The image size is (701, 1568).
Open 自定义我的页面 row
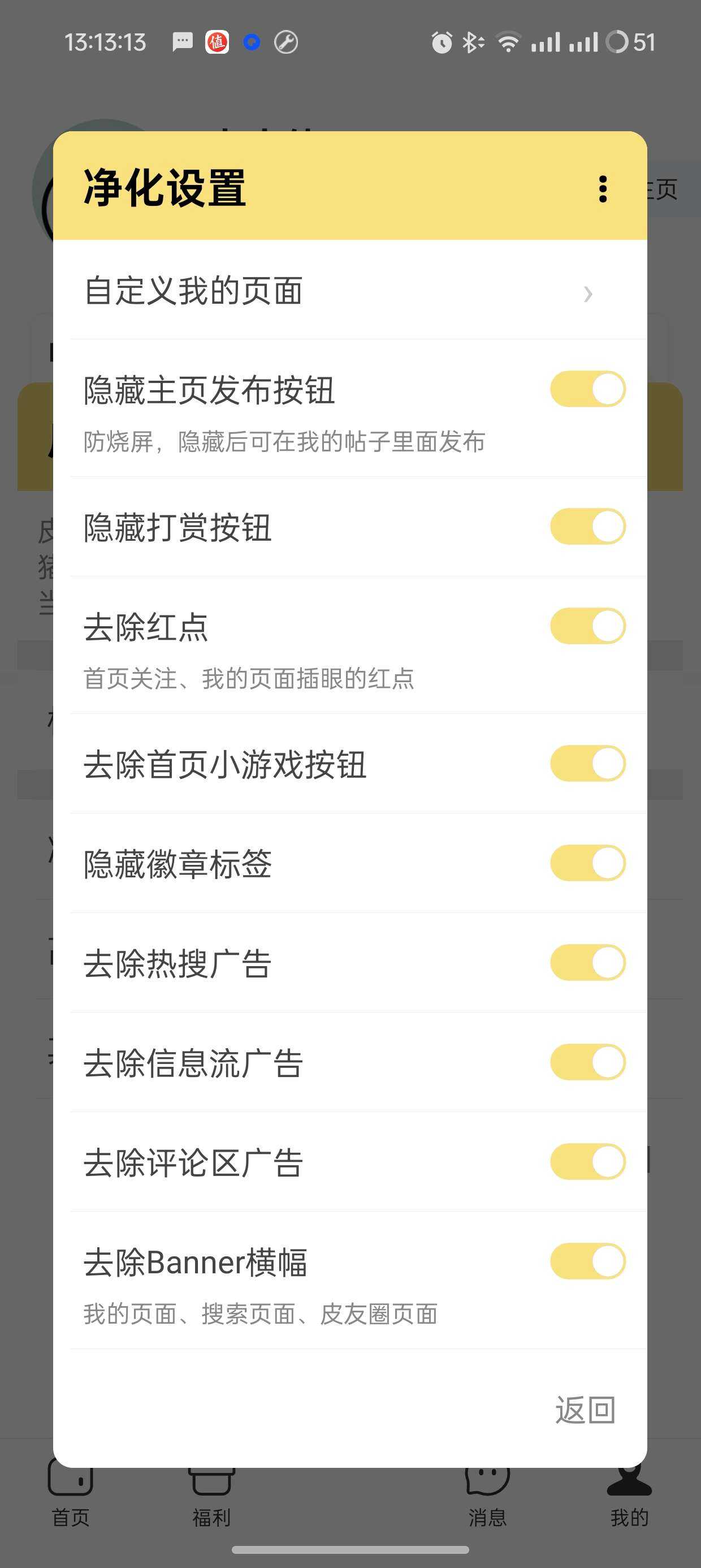point(350,290)
